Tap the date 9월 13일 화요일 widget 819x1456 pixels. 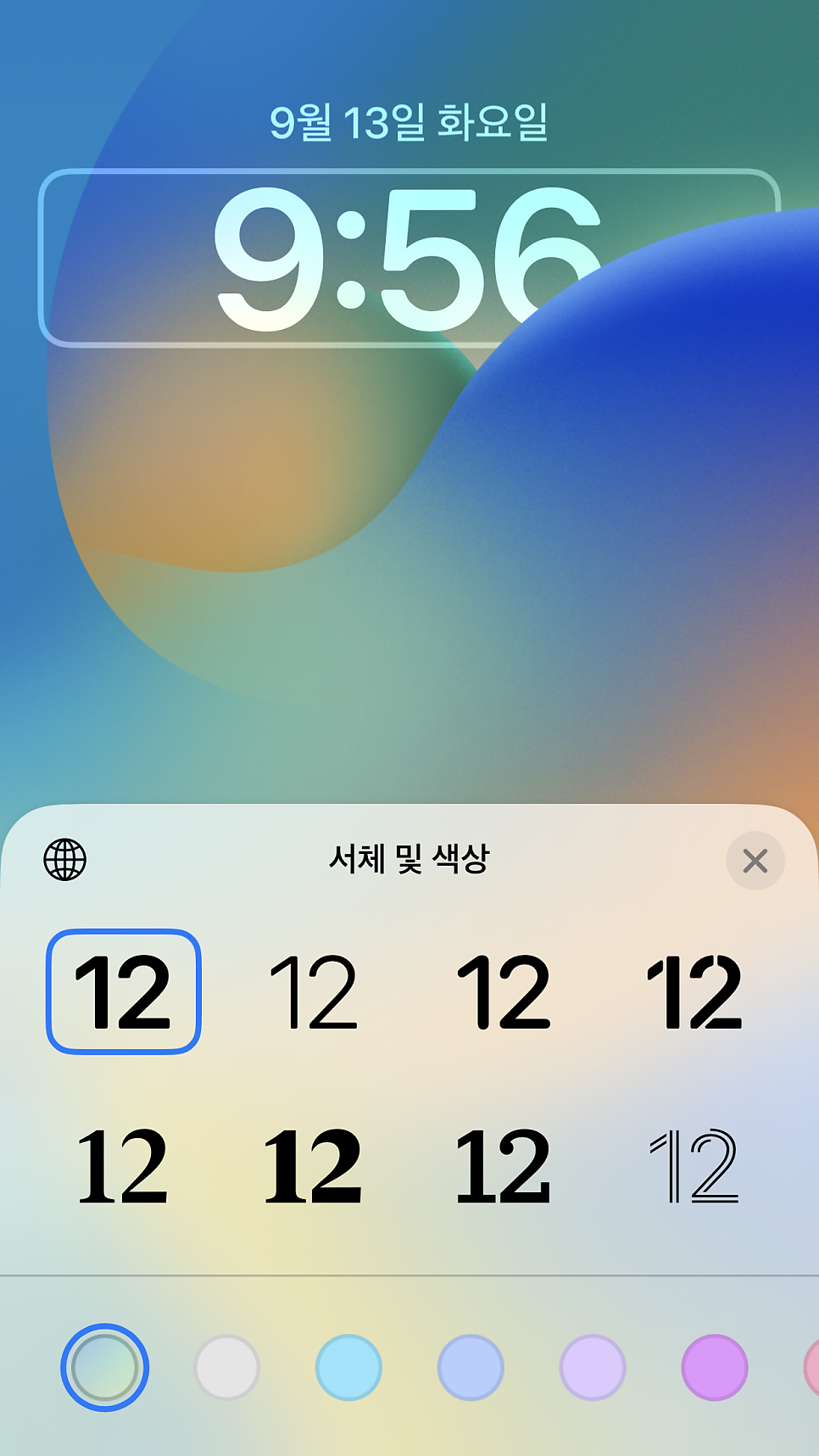click(x=409, y=122)
